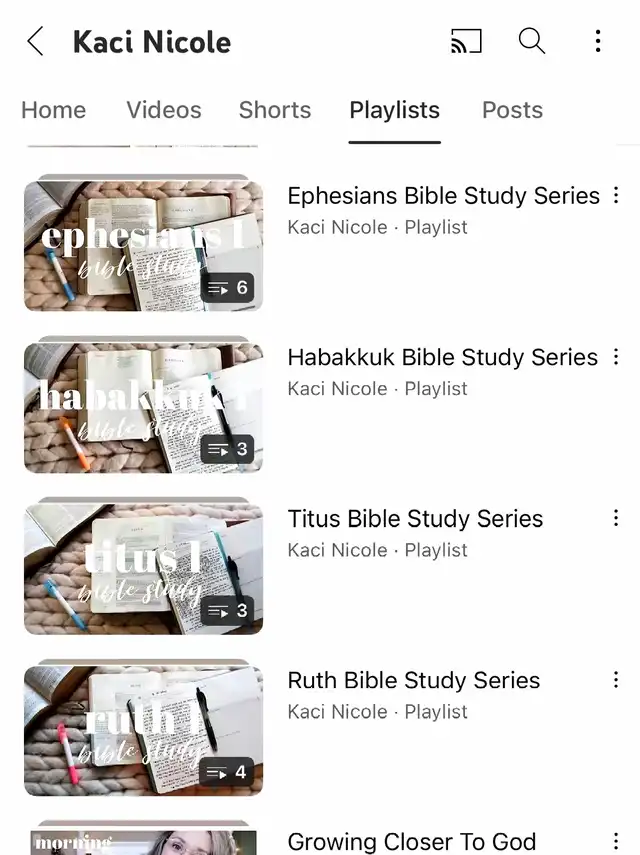Screen dimensions: 640x855
Task: Open Titus Bible Study Series playlist thumbnail
Action: click(144, 568)
